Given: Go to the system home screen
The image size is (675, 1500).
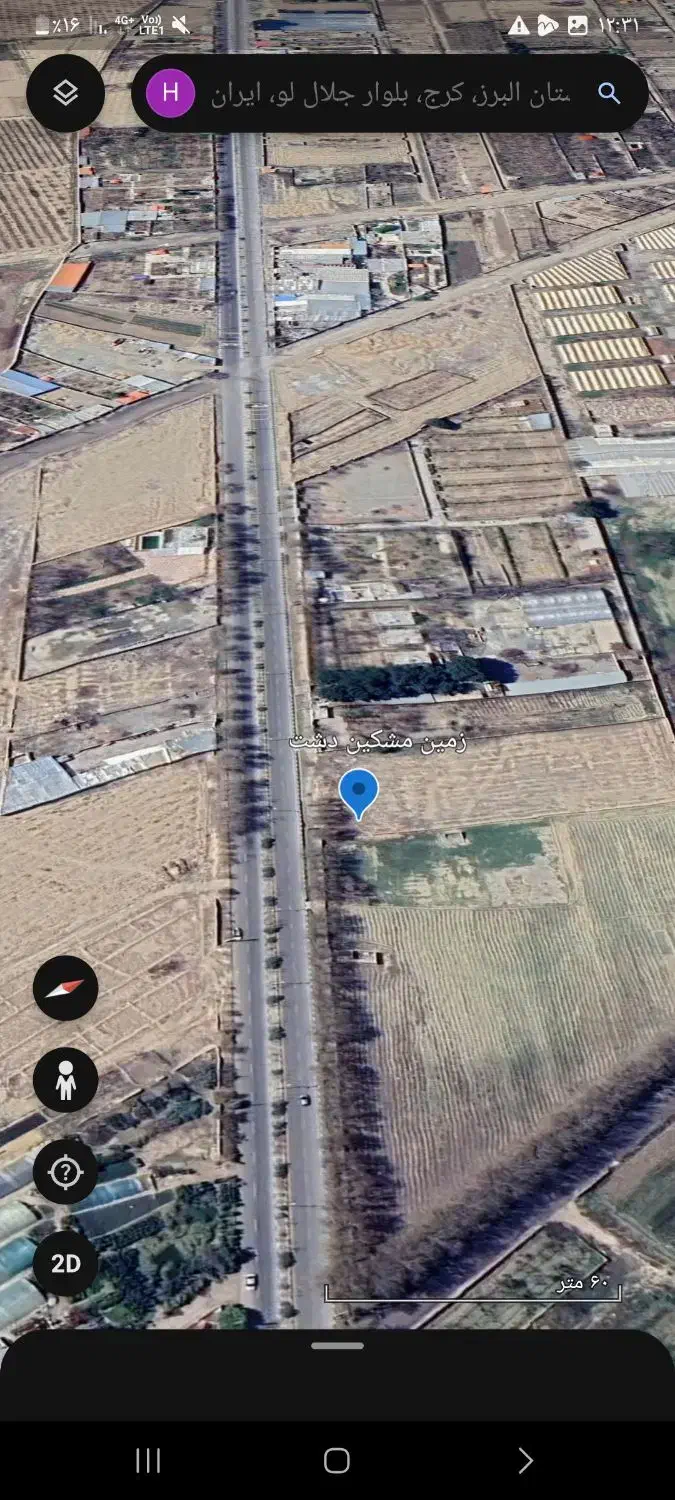Looking at the screenshot, I should tap(337, 1460).
